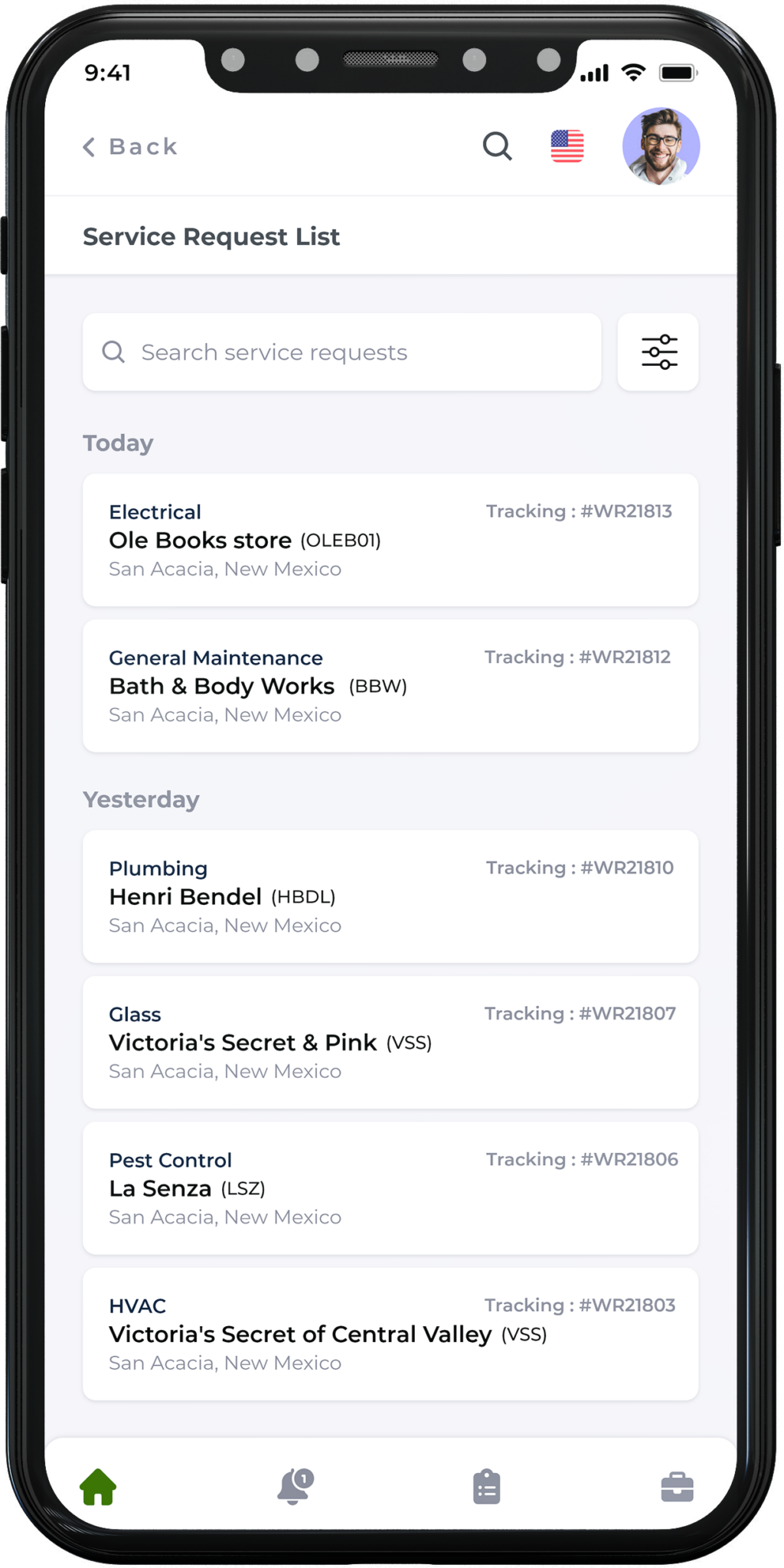This screenshot has width=784, height=1568.
Task: Open the notifications bell tab
Action: (295, 1487)
